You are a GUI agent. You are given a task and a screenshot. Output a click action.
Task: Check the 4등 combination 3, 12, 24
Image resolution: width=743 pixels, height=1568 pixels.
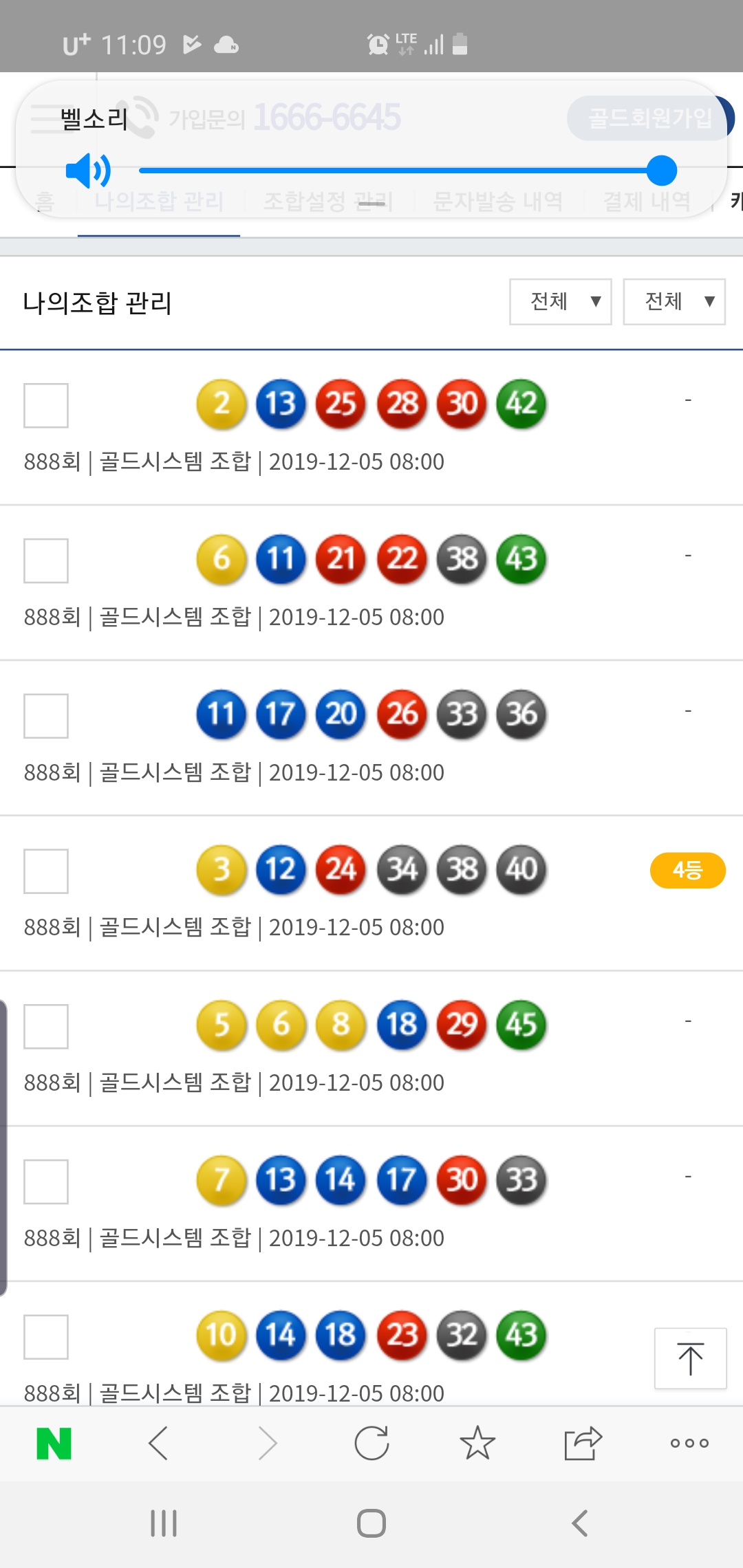click(46, 871)
